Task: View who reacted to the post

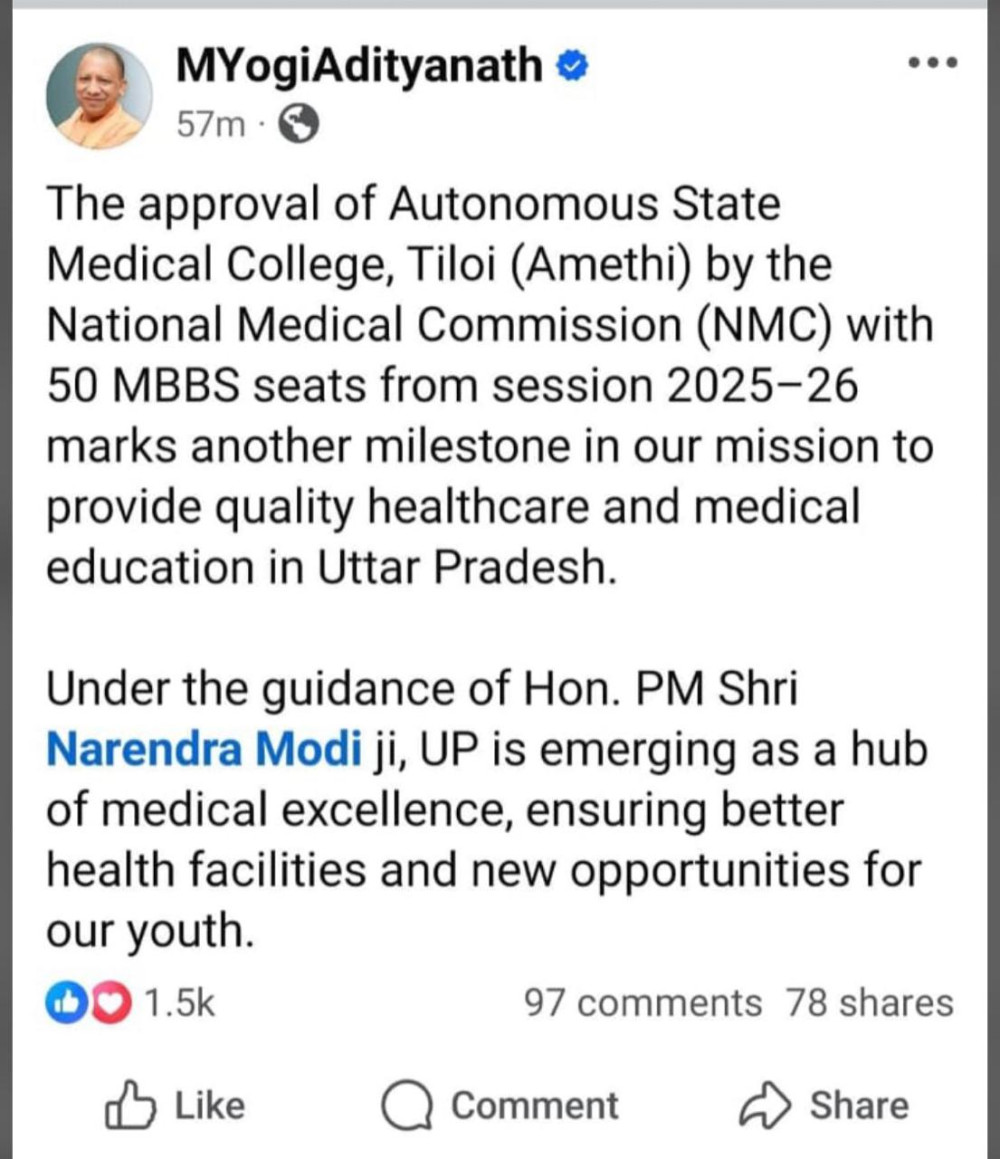Action: [x=131, y=1002]
